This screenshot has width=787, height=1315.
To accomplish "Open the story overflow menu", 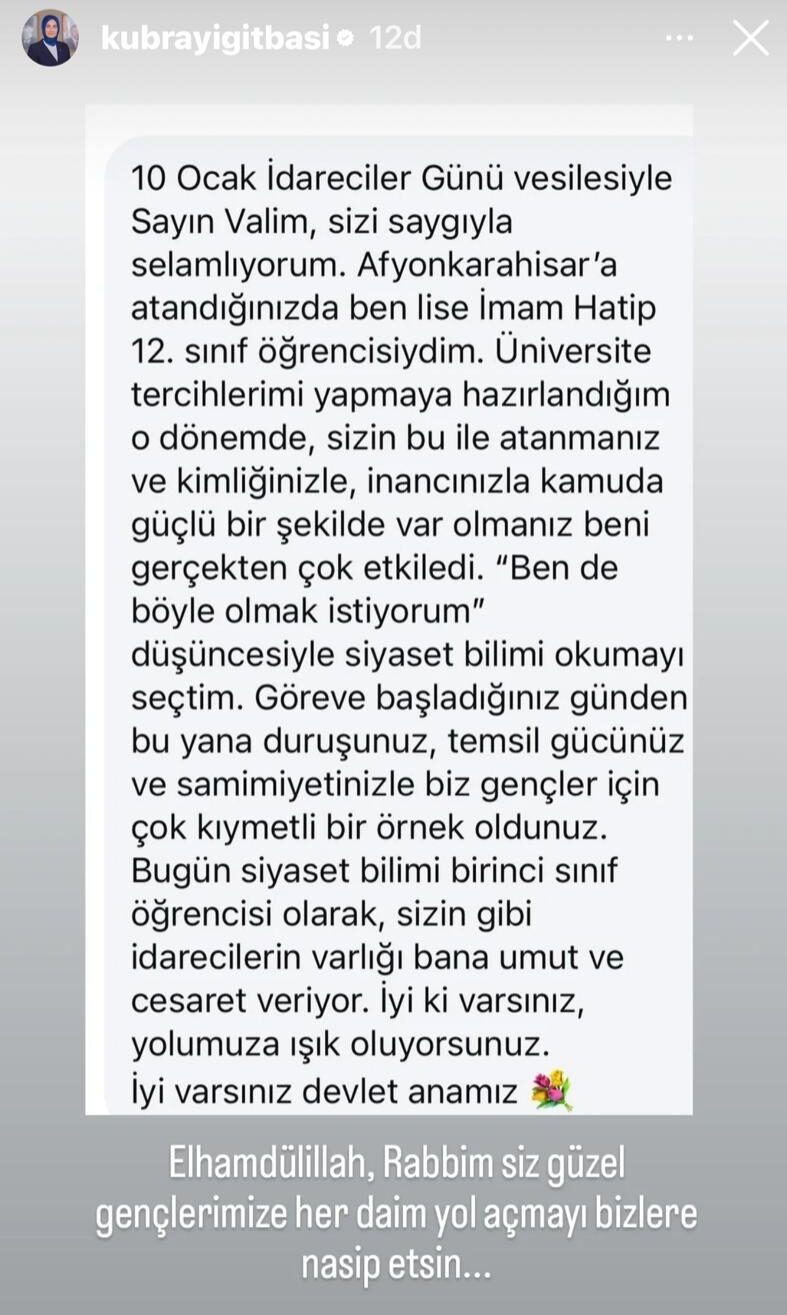I will pos(679,39).
